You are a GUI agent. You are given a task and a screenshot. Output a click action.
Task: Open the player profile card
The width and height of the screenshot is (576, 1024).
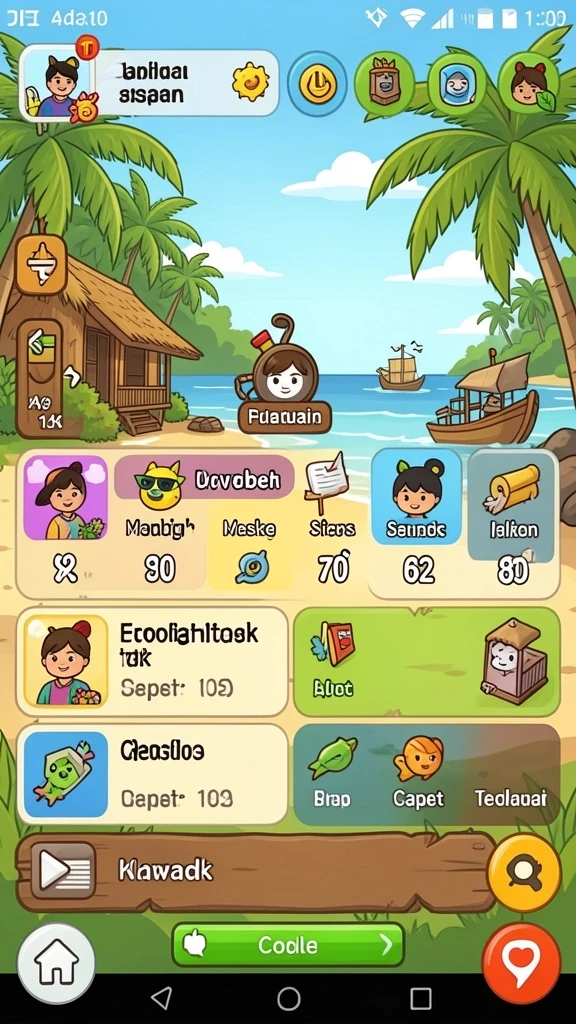[150, 85]
